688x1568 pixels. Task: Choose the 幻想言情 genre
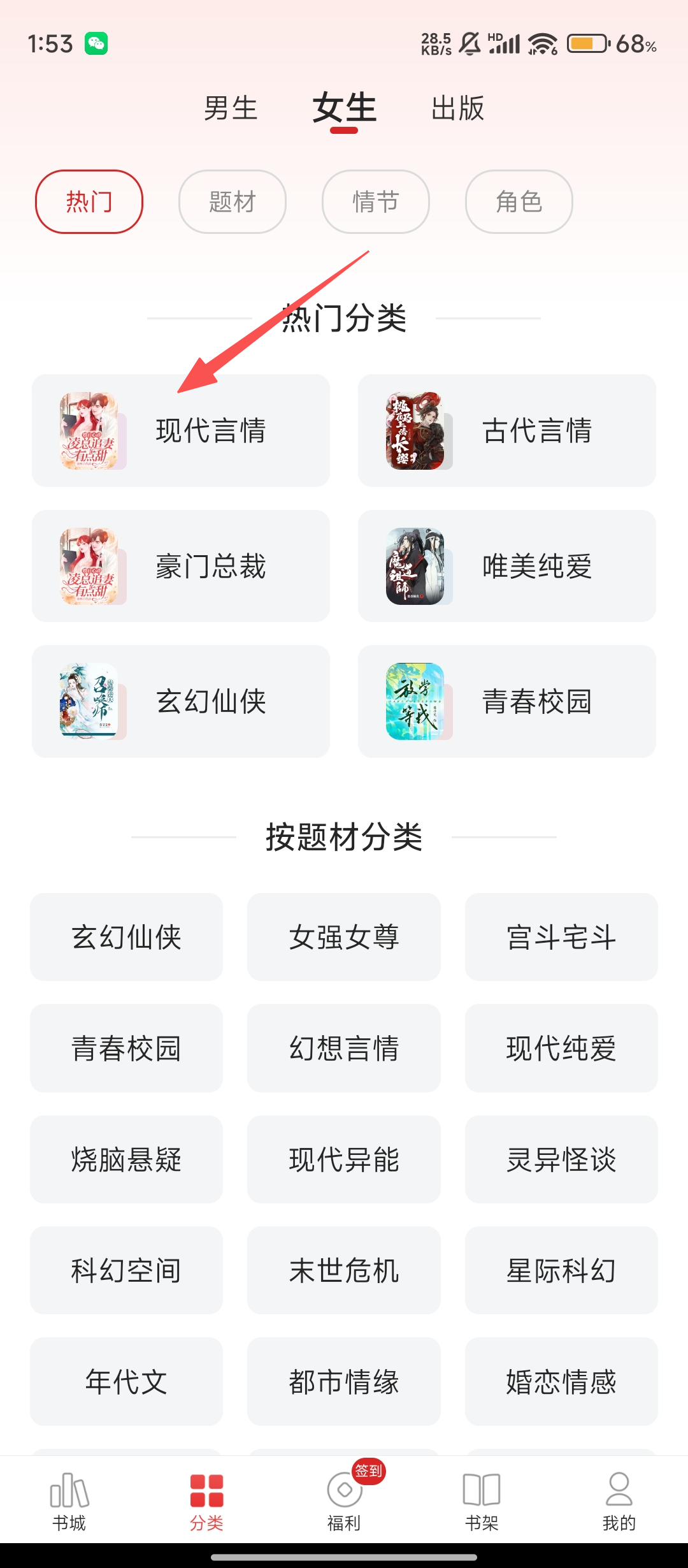(344, 1048)
